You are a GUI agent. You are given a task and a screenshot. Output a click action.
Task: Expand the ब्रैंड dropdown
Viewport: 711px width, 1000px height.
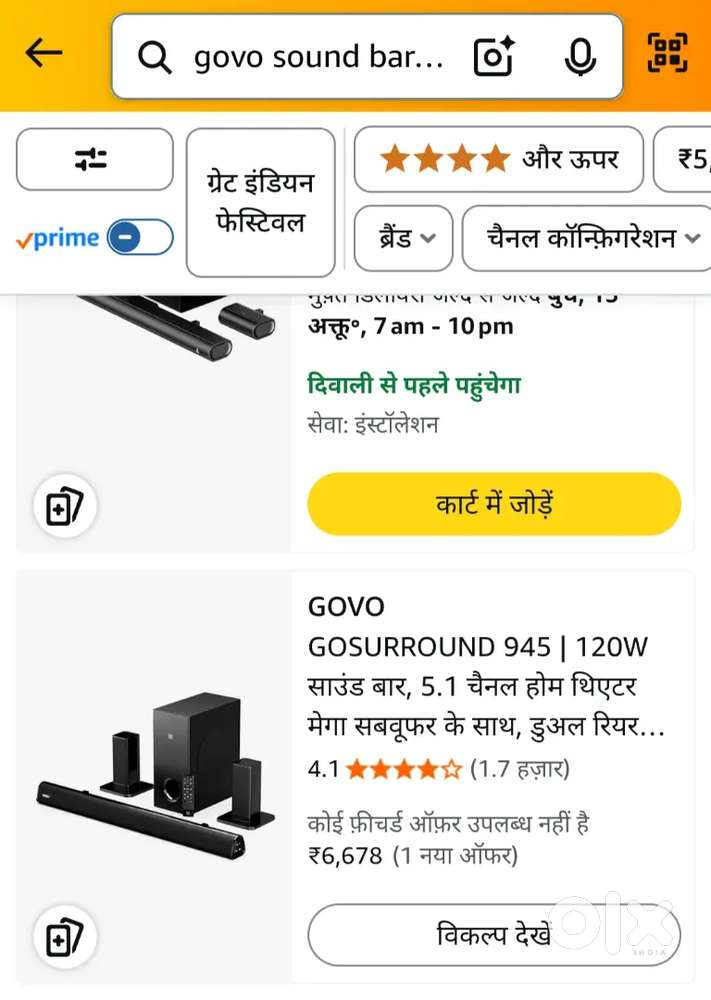pos(403,238)
